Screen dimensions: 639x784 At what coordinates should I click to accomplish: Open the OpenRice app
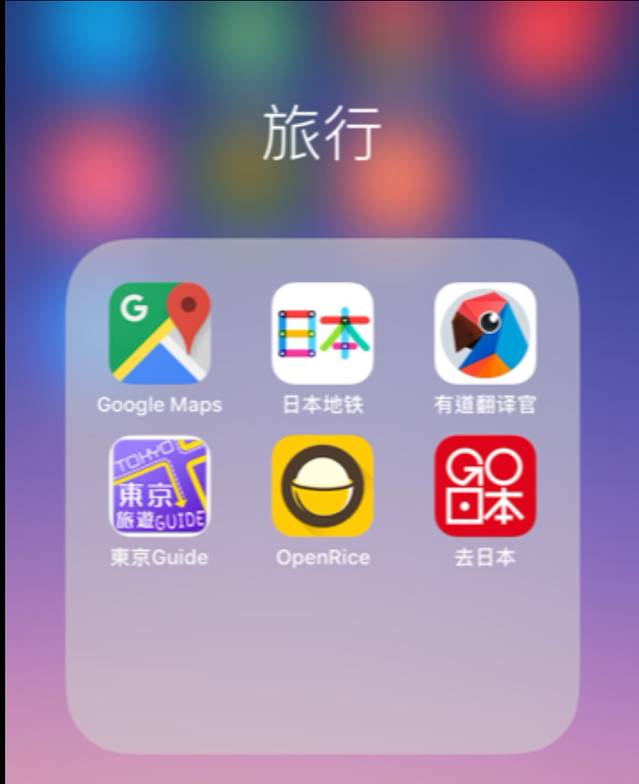click(322, 486)
